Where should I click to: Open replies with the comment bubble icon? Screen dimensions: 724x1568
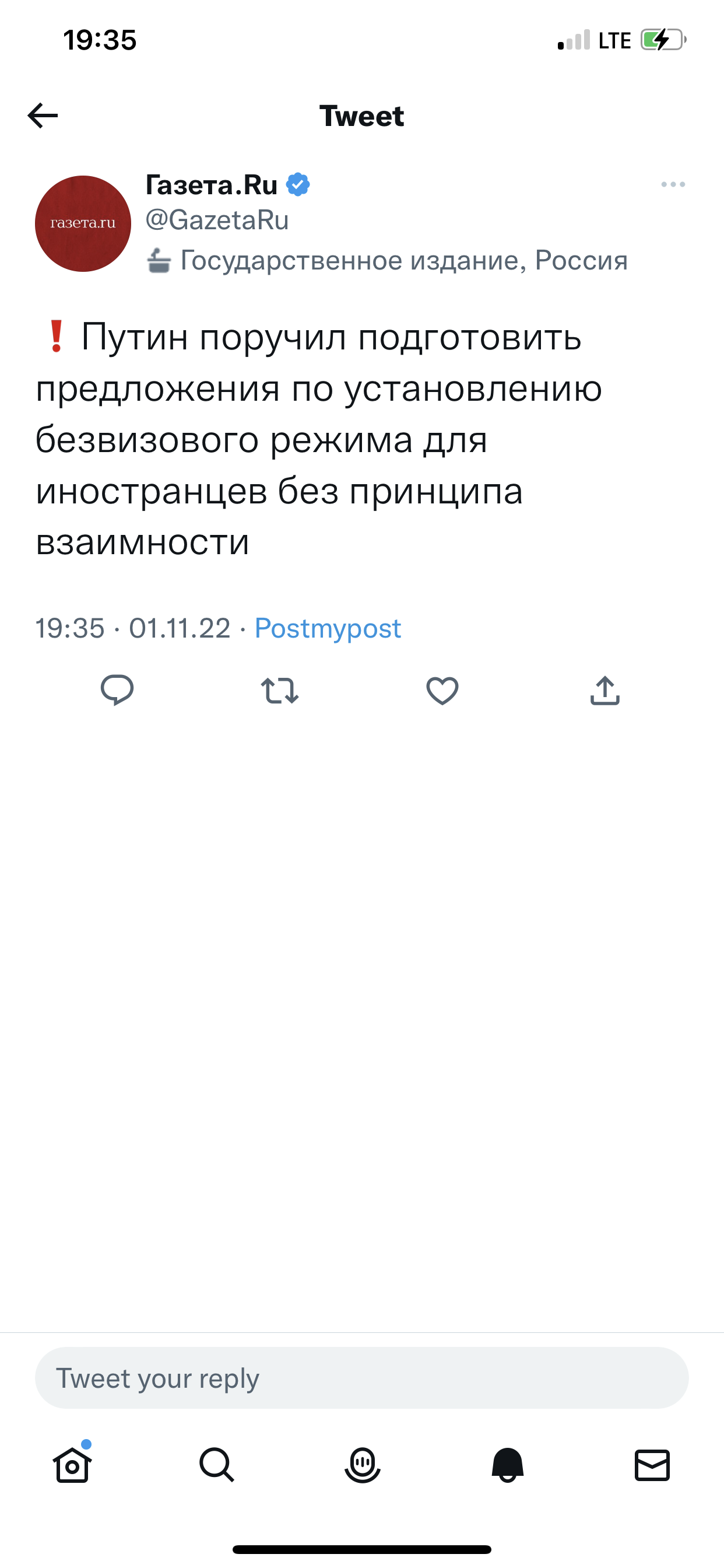(118, 689)
